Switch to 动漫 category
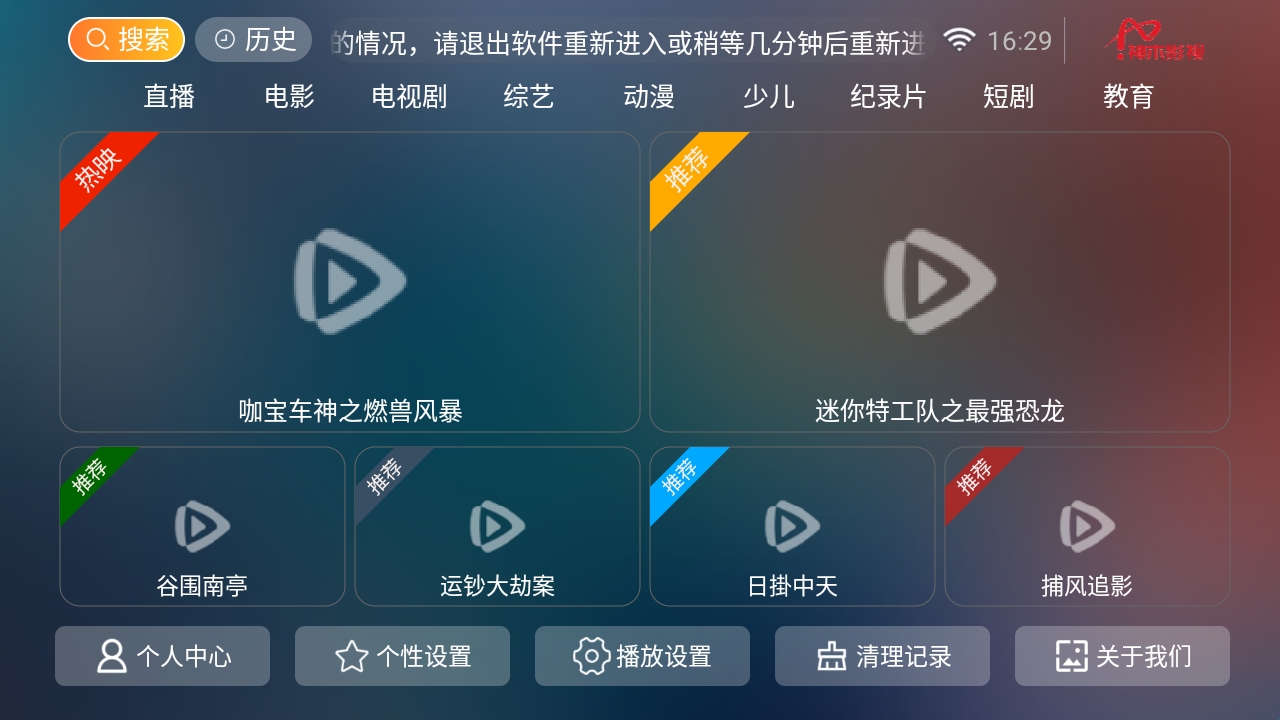 [649, 97]
